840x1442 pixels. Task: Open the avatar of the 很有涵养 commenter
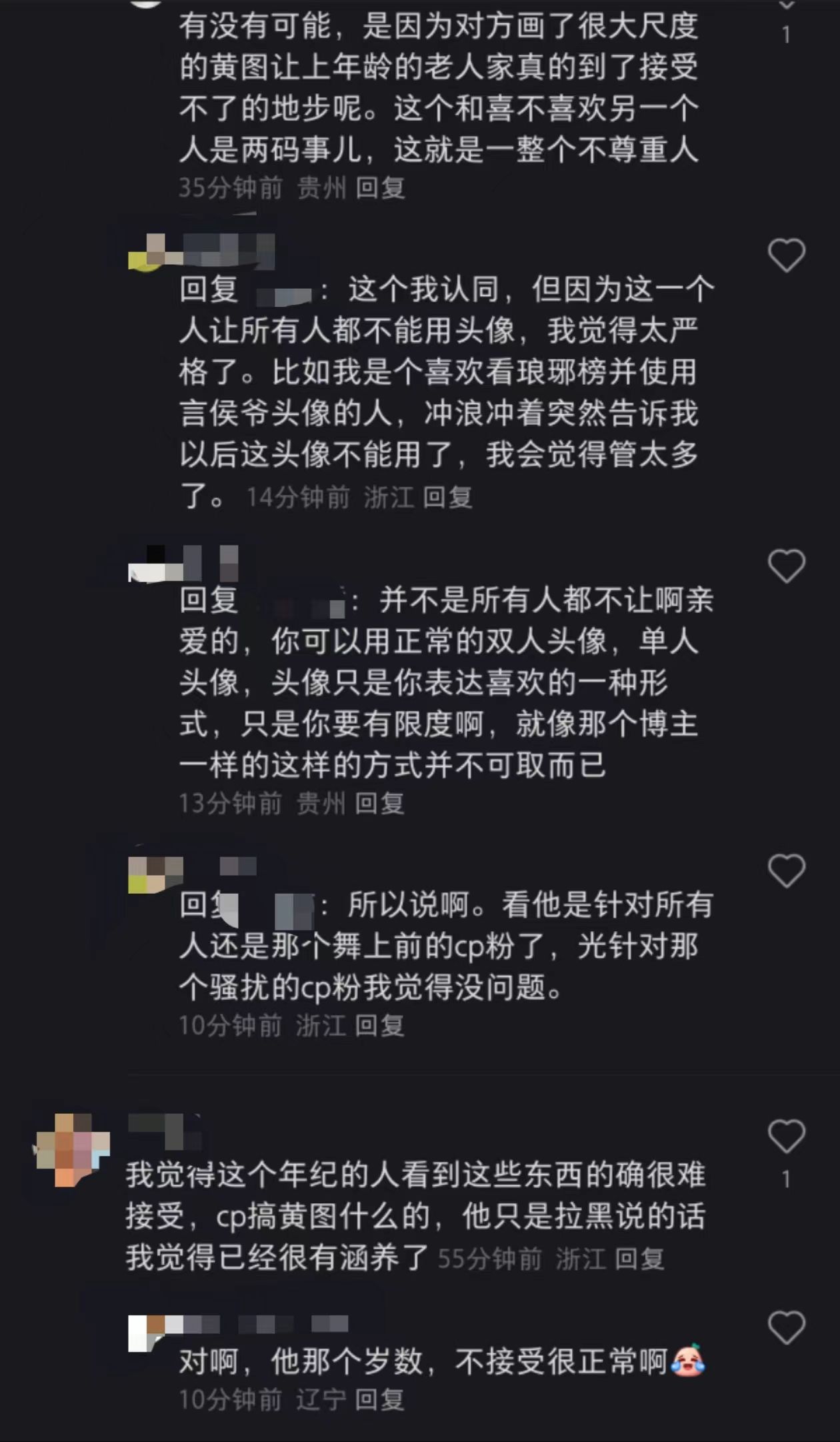click(72, 1149)
